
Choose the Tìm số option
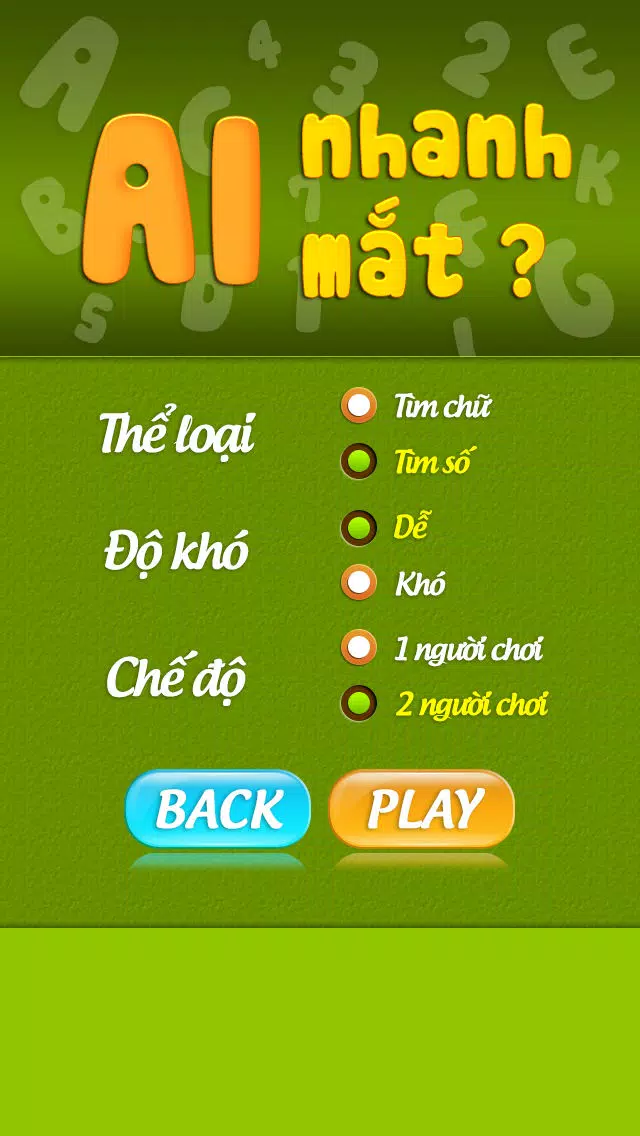point(359,462)
